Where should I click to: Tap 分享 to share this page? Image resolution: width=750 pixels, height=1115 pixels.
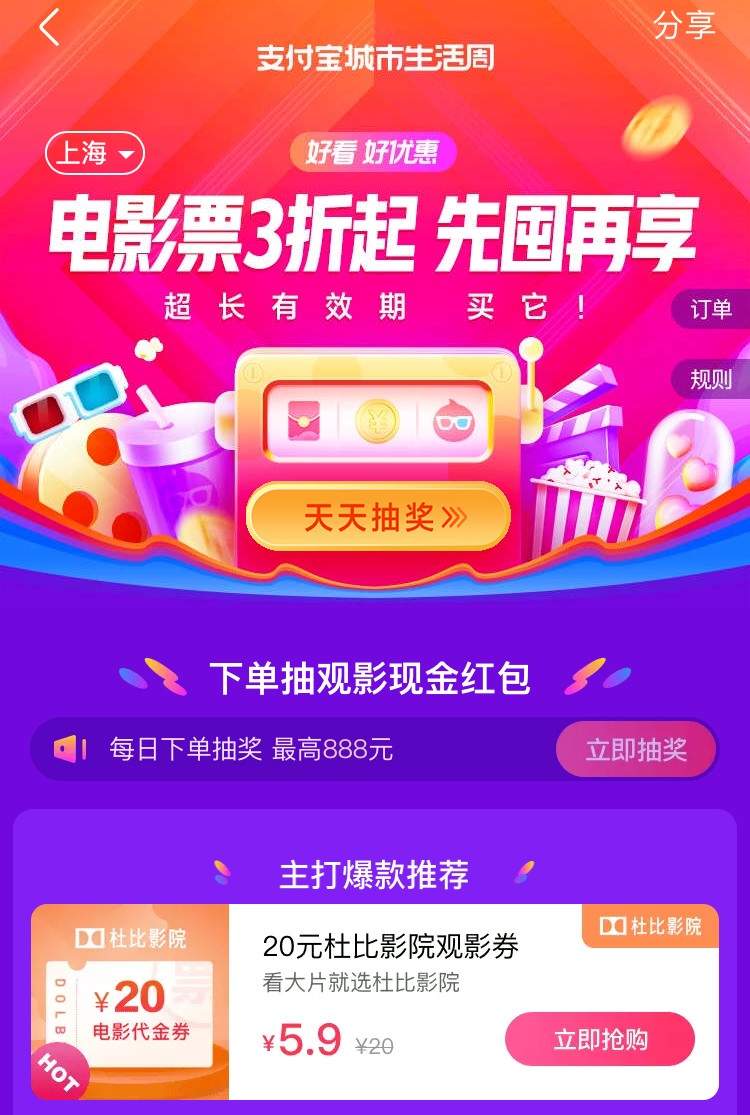coord(684,26)
